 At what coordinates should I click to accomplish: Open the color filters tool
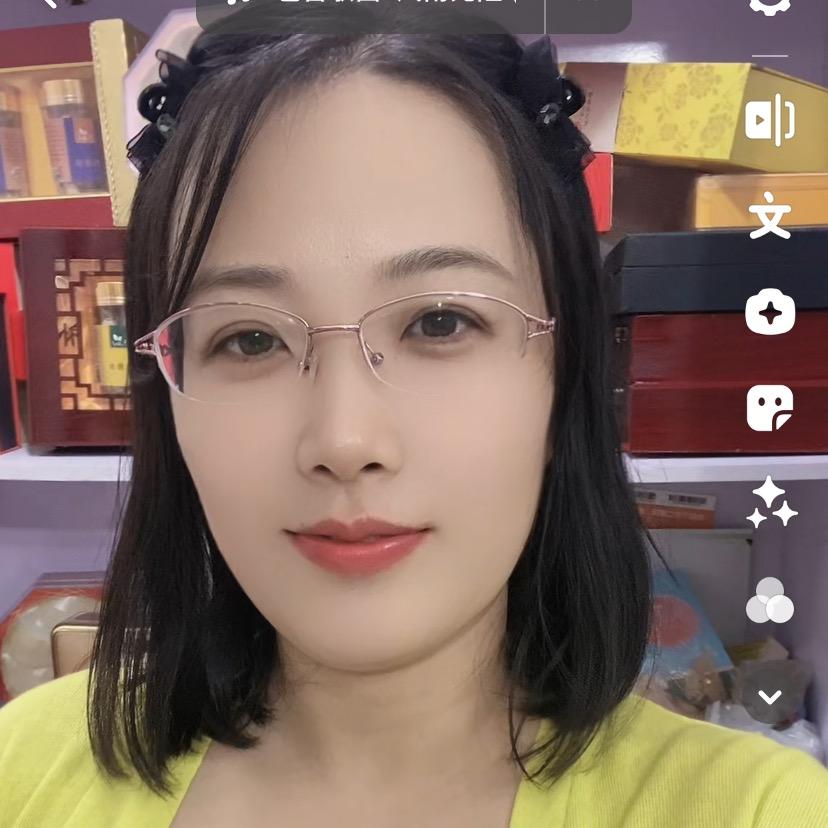point(769,600)
